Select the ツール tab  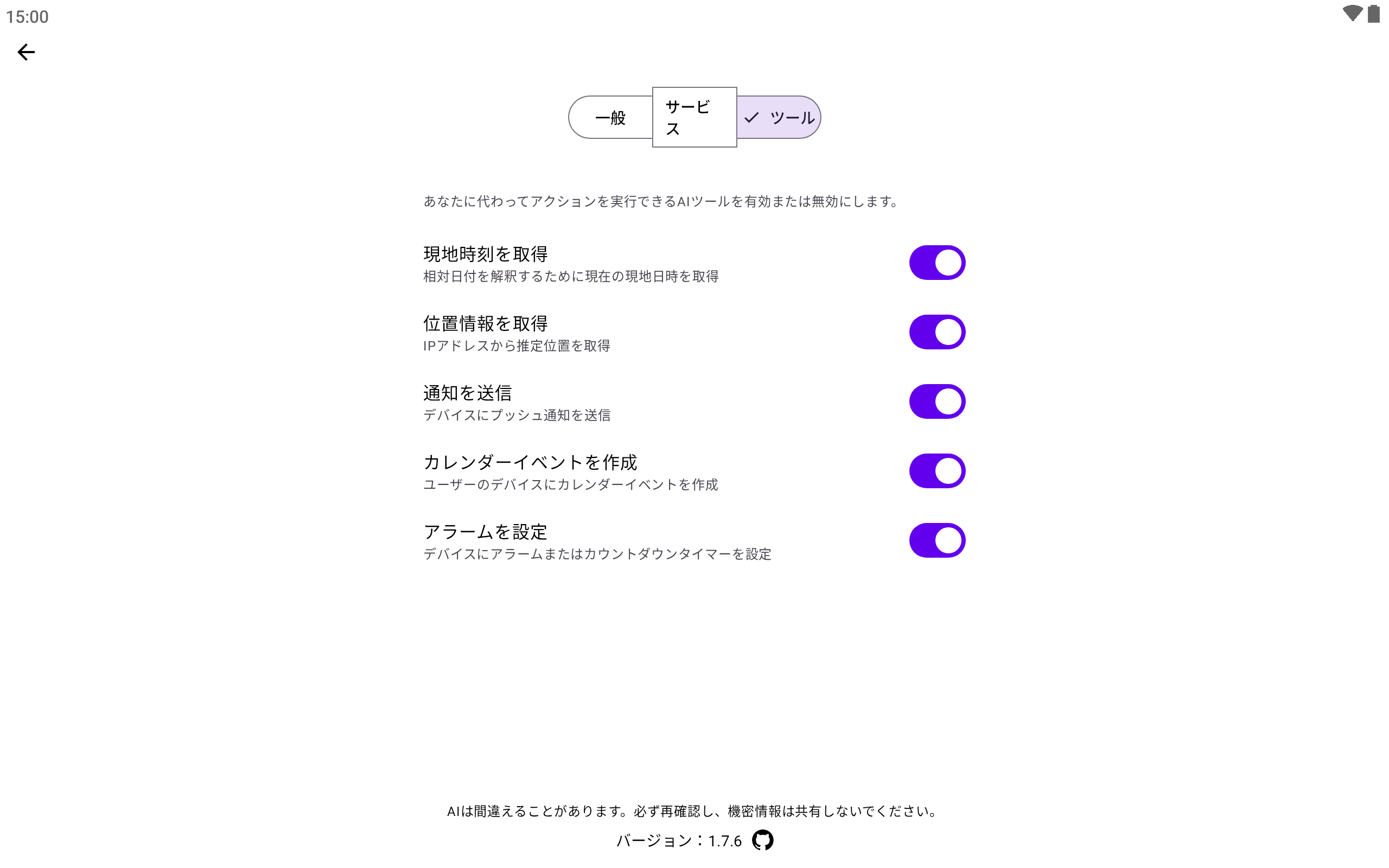779,117
